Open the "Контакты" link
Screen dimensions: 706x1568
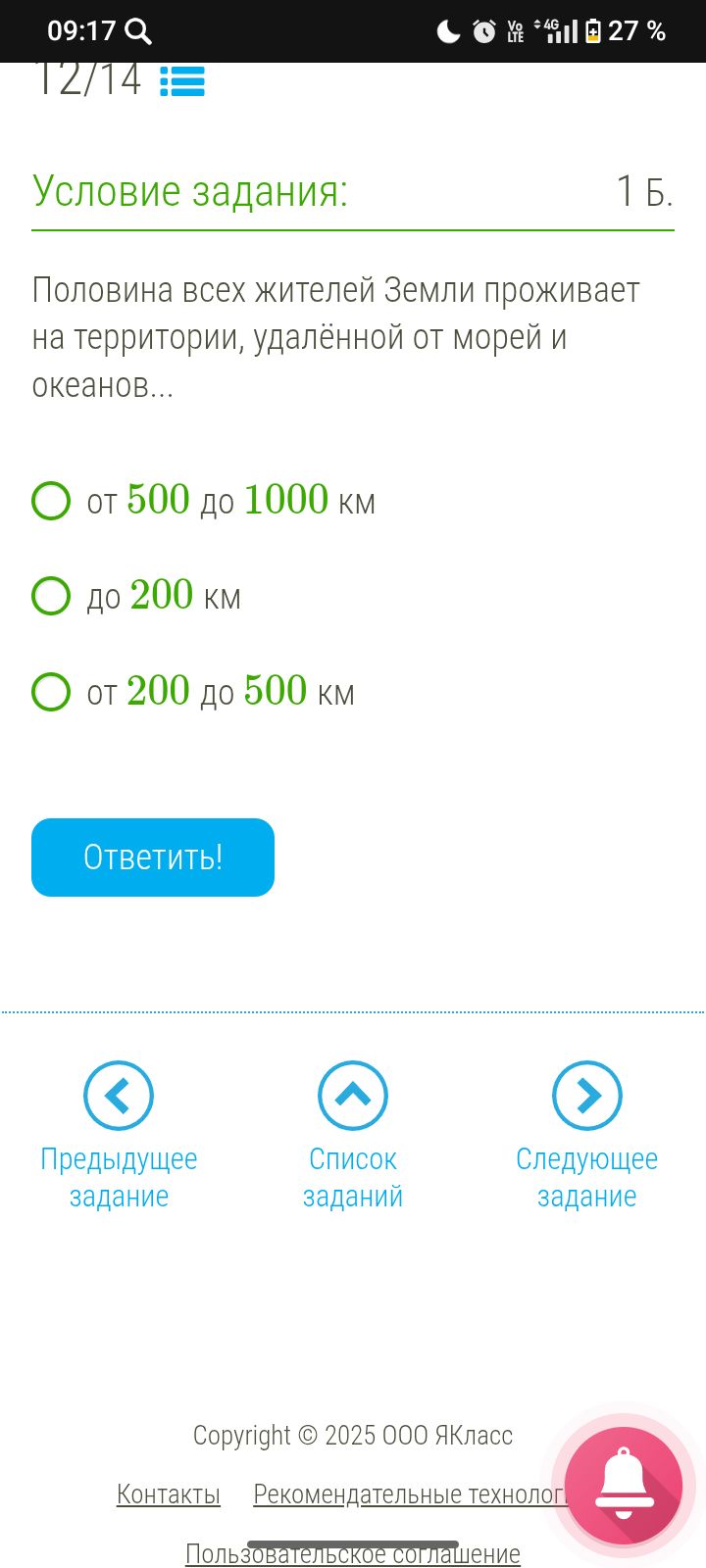pos(169,1494)
